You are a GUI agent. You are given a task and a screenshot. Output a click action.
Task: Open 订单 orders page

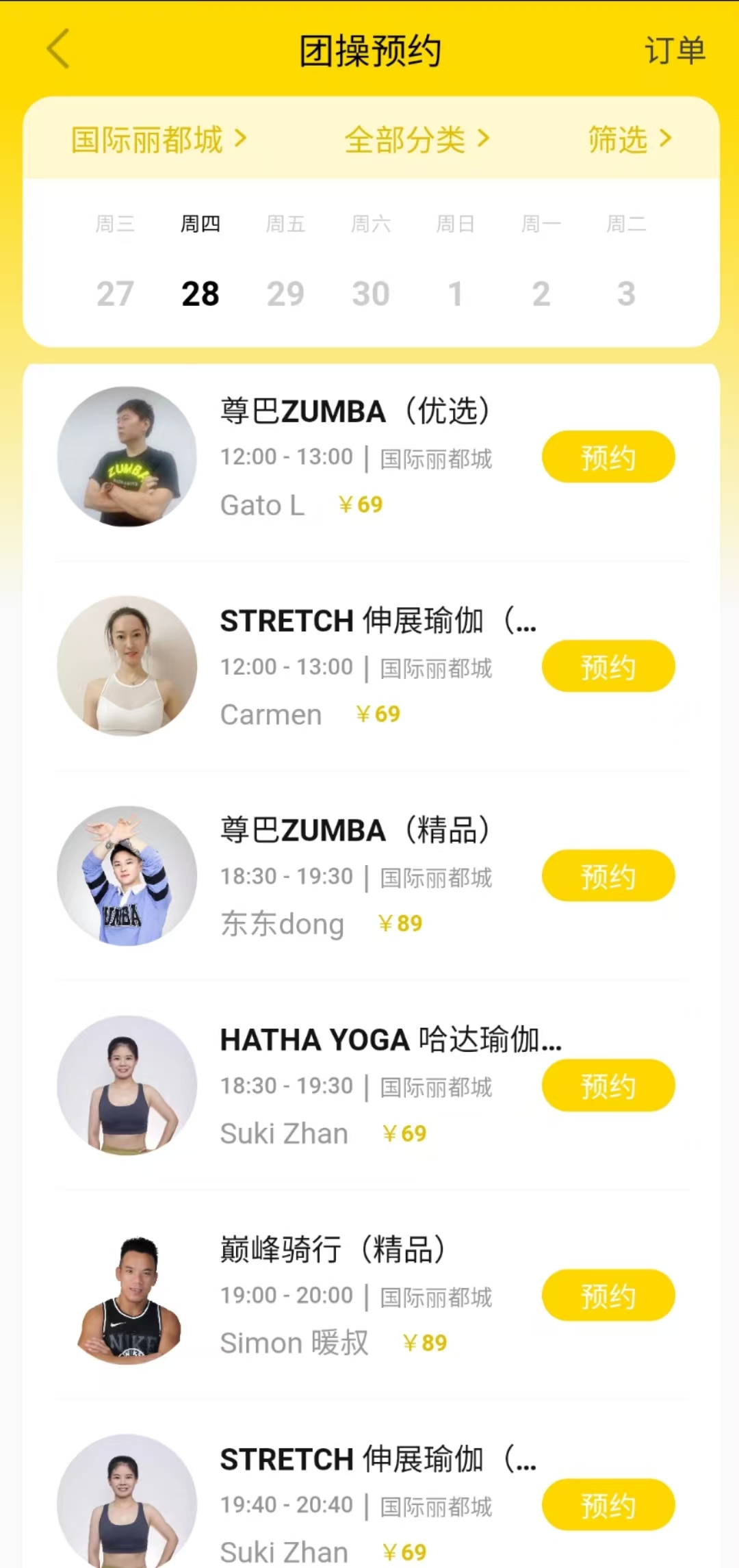(674, 51)
